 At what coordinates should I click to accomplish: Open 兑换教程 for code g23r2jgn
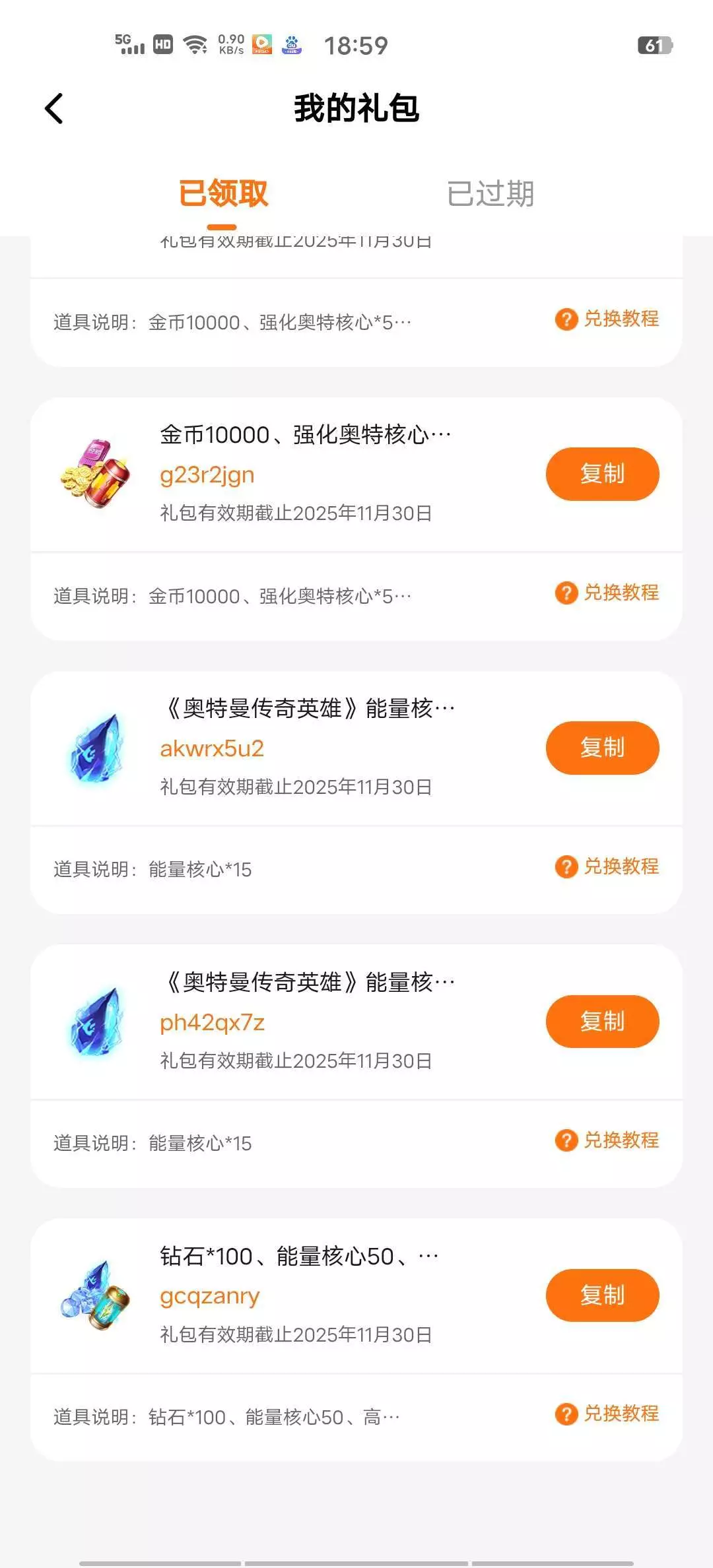pyautogui.click(x=607, y=593)
